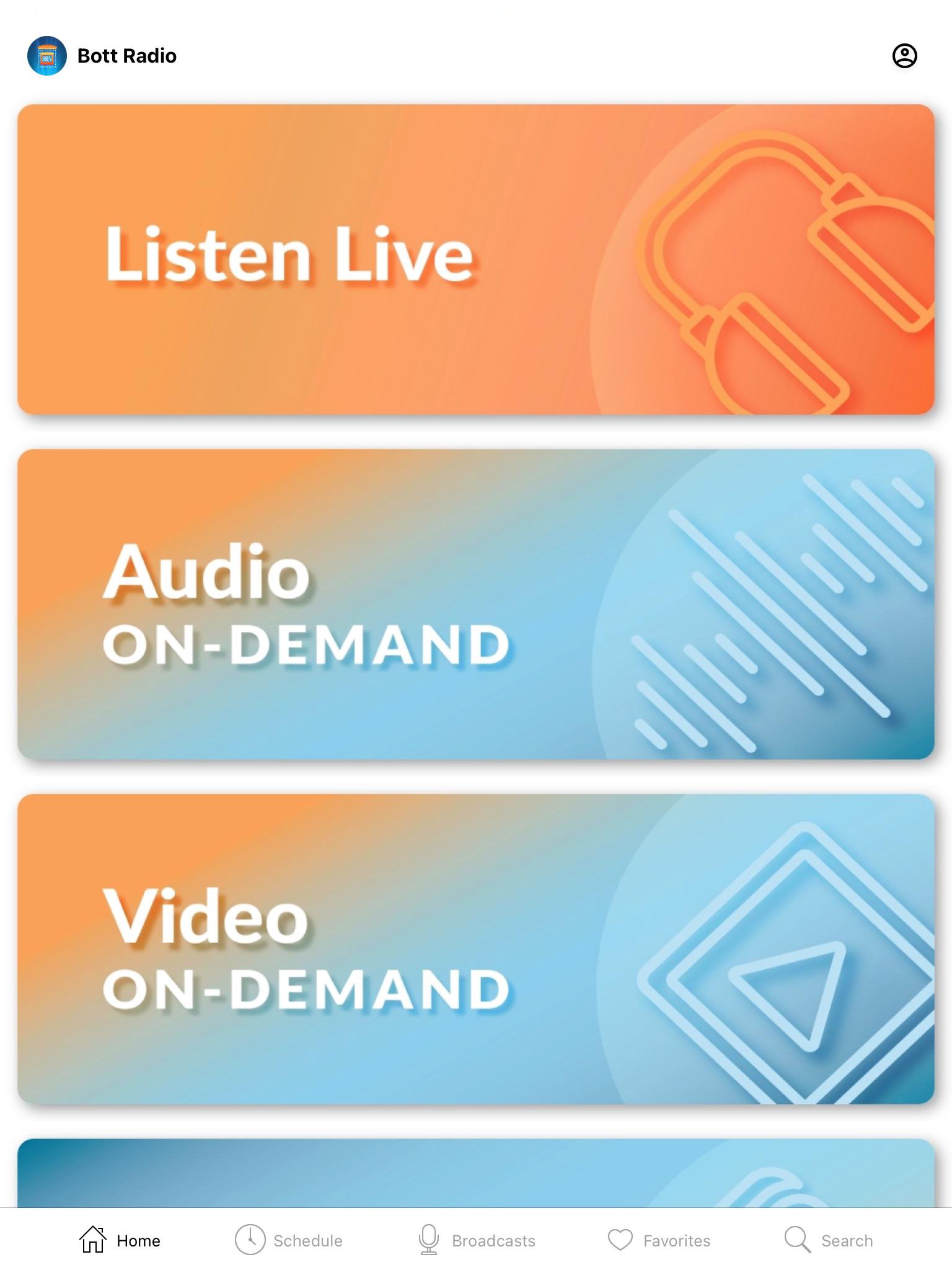Open the account profile icon
This screenshot has width=952, height=1270.
(x=904, y=56)
